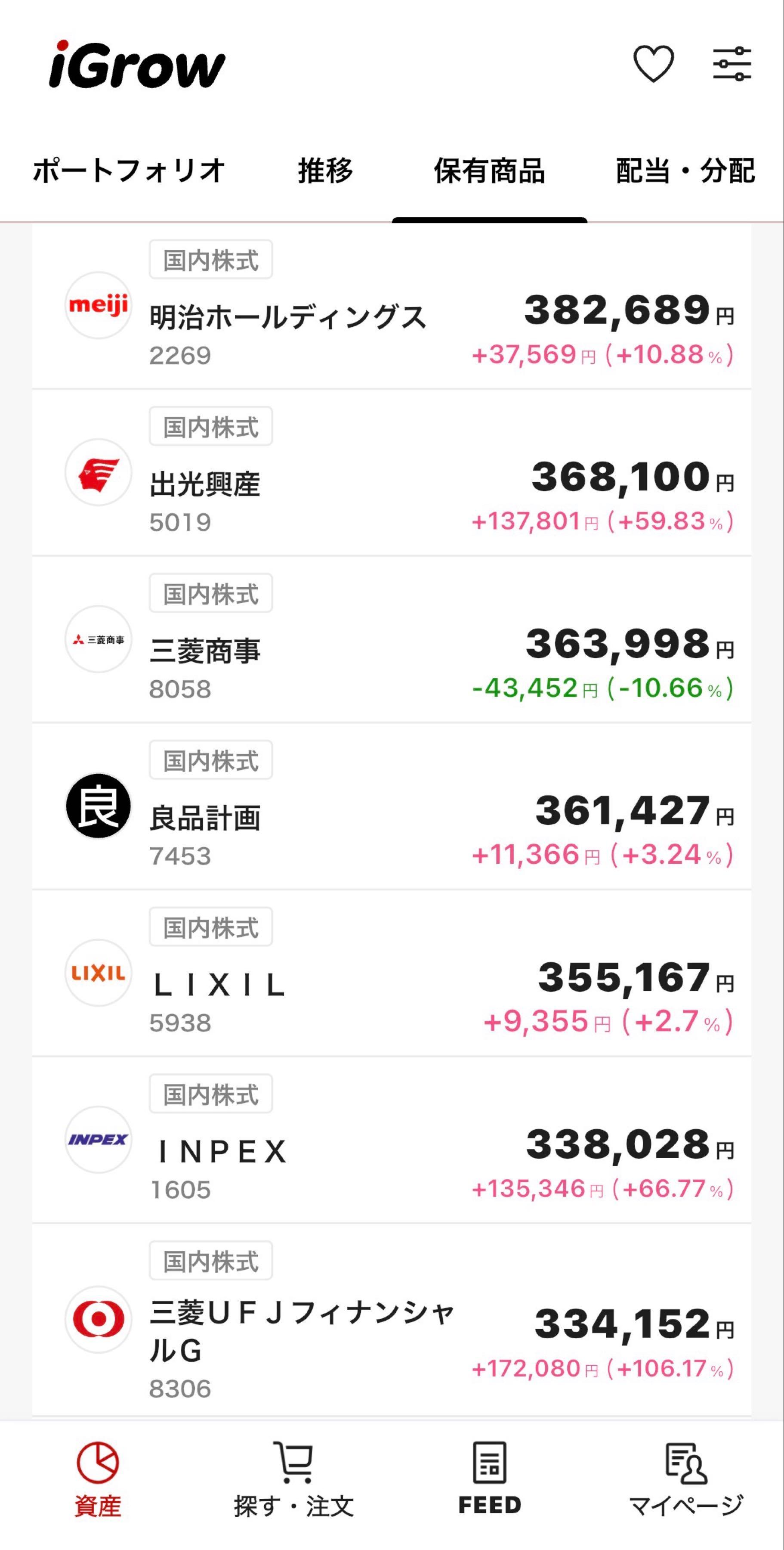Switch to the ポートフォリオ tab

(129, 171)
